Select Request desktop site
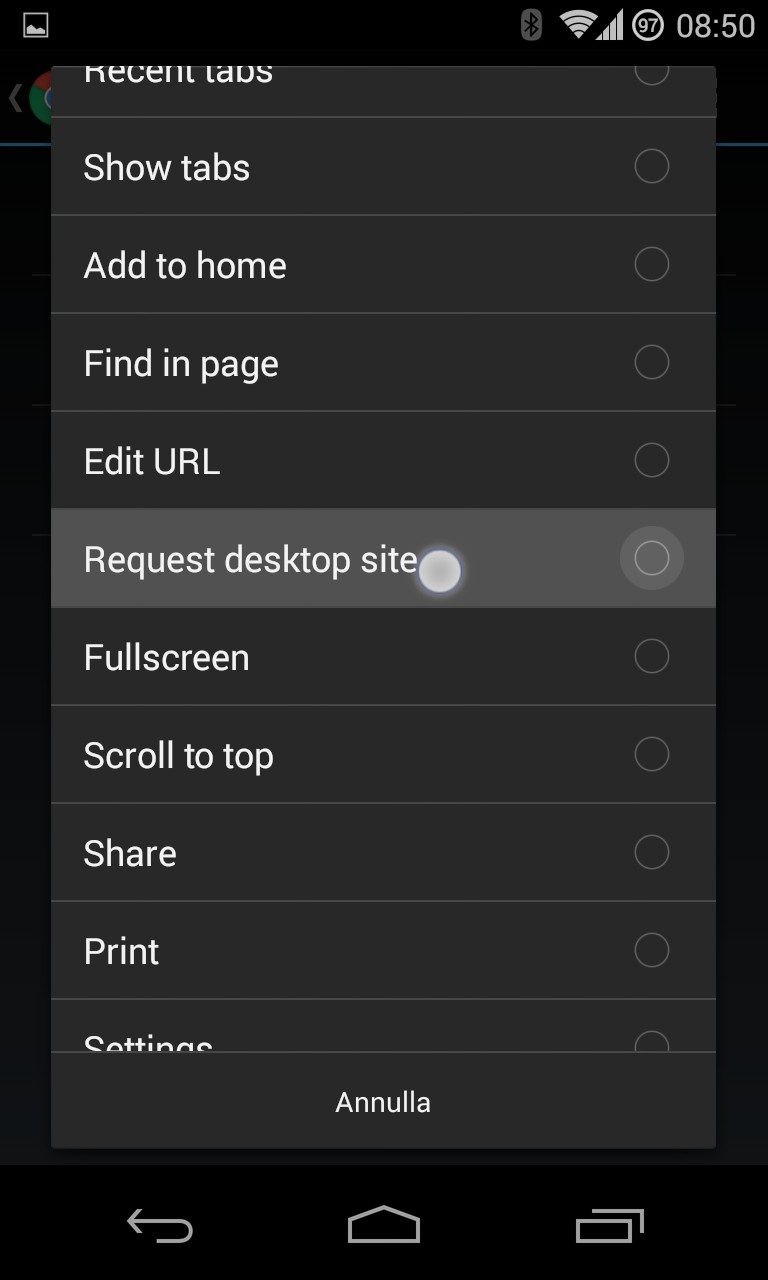The height and width of the screenshot is (1280, 768). pyautogui.click(x=383, y=559)
